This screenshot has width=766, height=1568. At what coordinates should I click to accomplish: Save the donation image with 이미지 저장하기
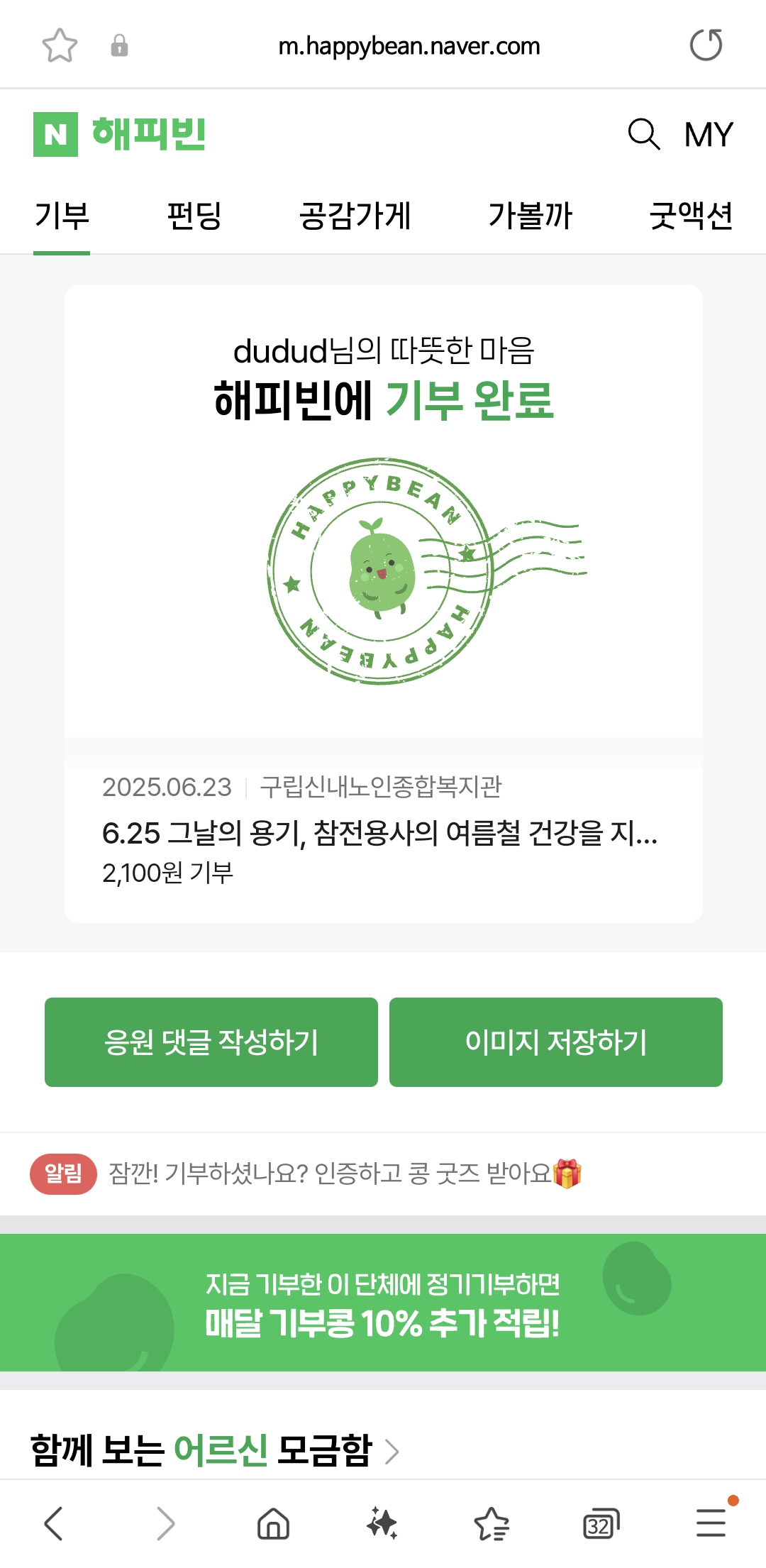click(555, 1042)
